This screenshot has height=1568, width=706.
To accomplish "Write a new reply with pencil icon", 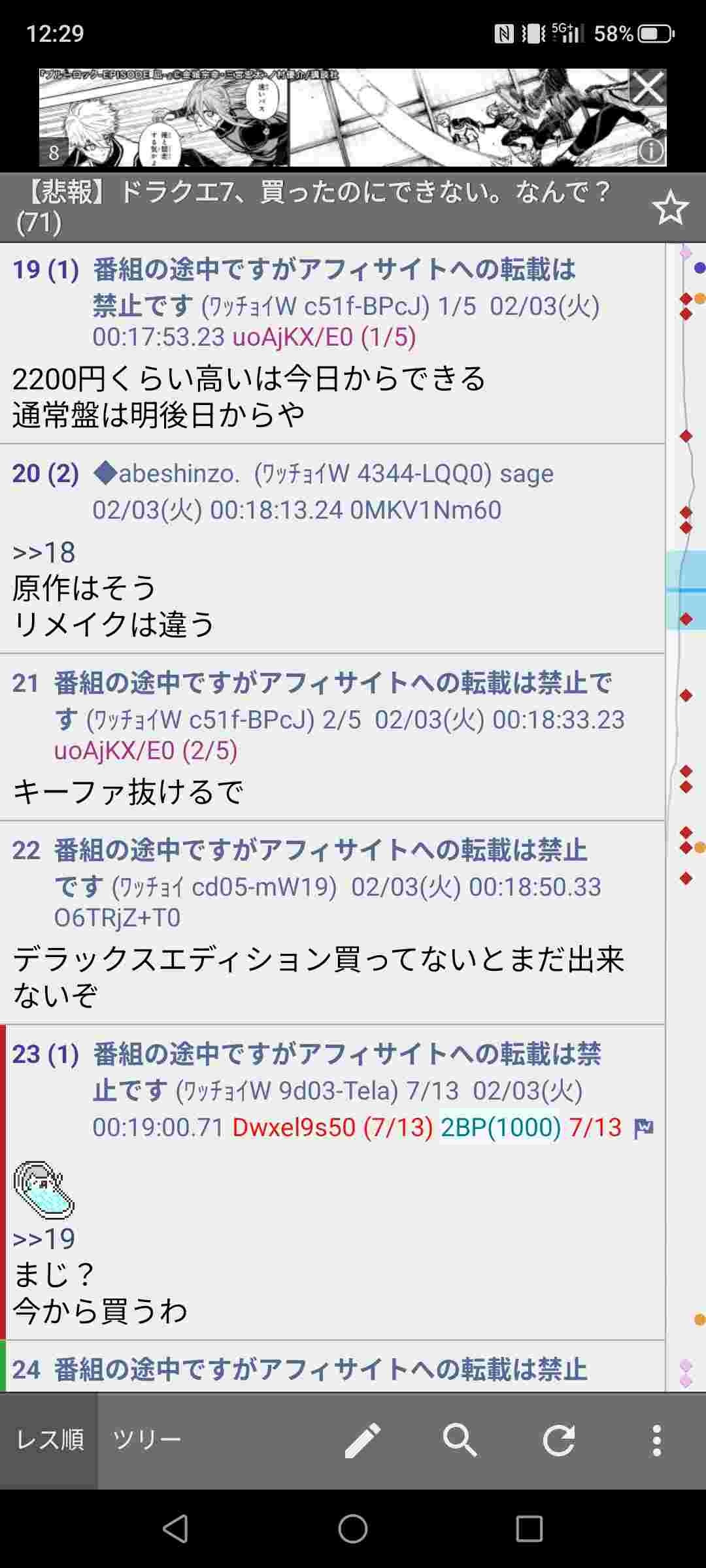I will point(363,1441).
